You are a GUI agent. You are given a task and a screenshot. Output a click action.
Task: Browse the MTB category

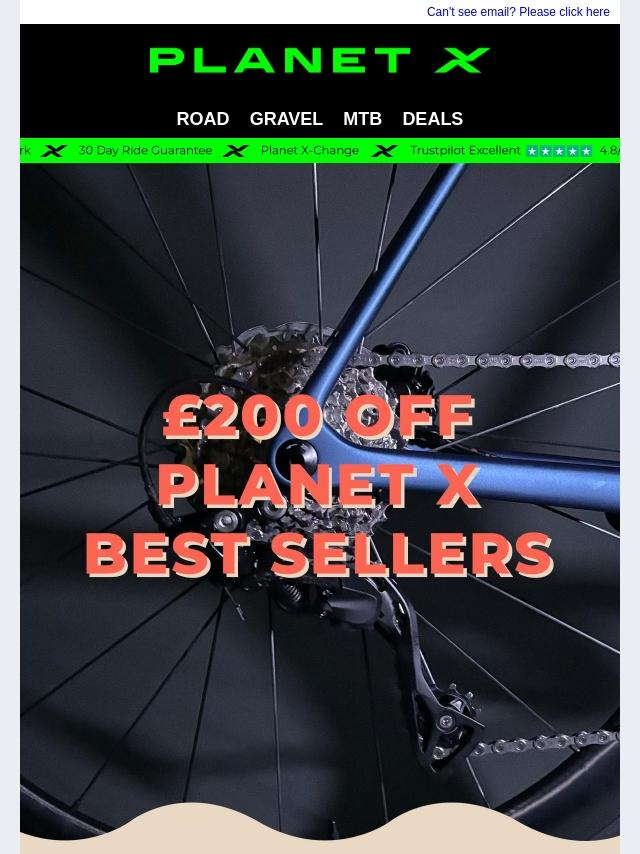coord(362,119)
